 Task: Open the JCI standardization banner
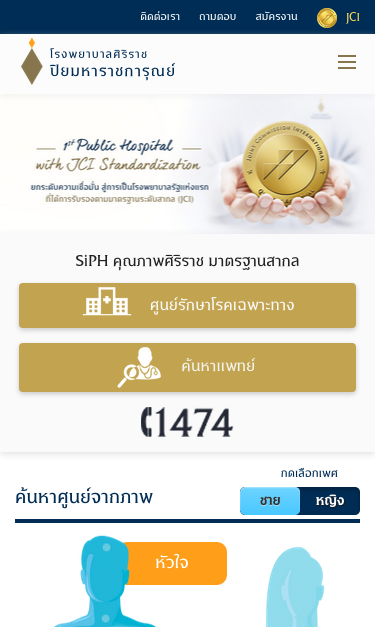tap(188, 164)
